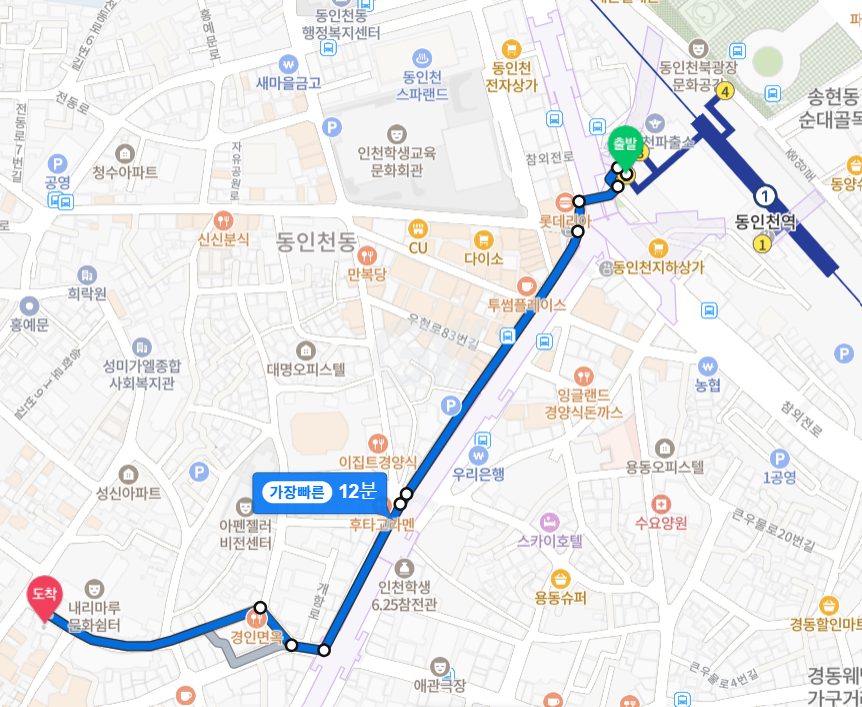Select the 이집트경양식 restaurant marker

(377, 442)
